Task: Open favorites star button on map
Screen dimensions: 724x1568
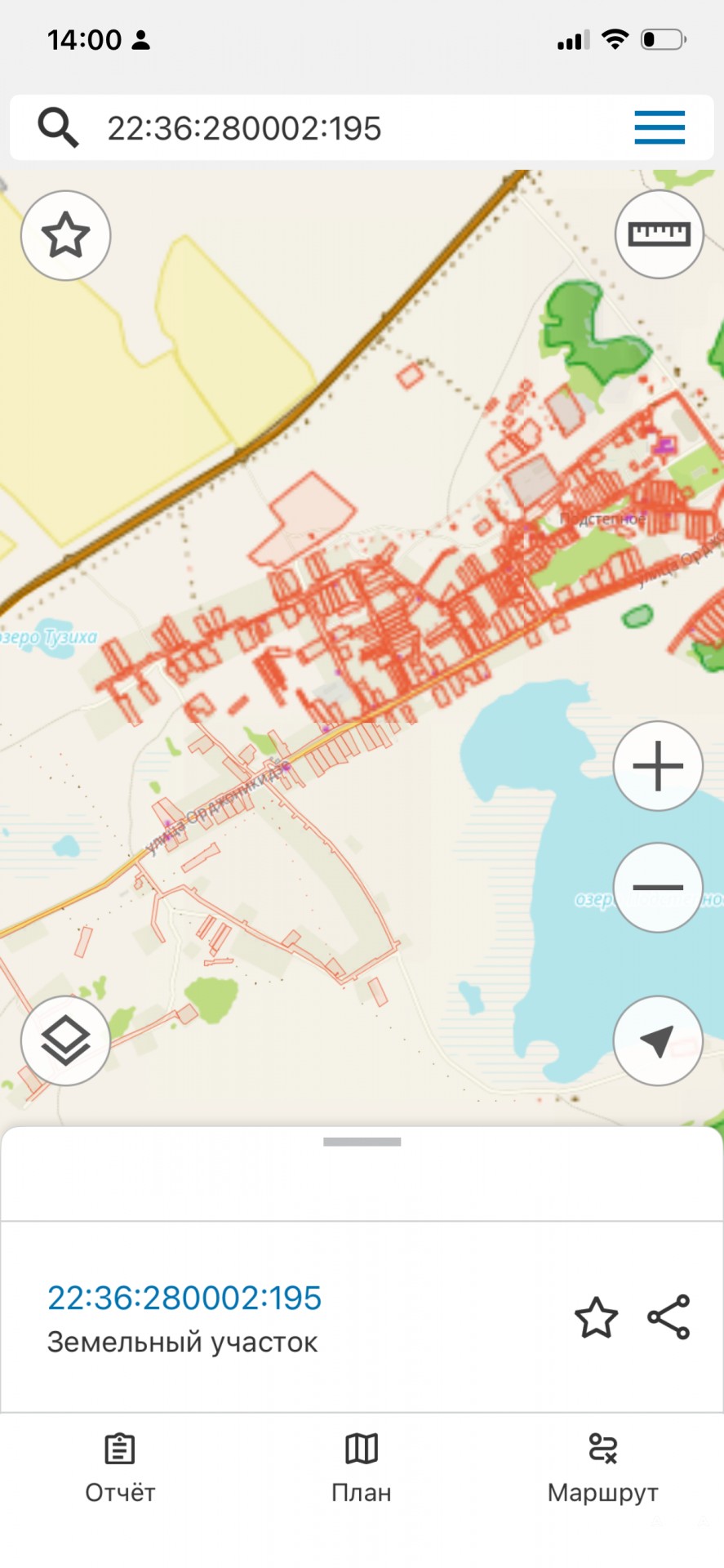Action: point(65,235)
